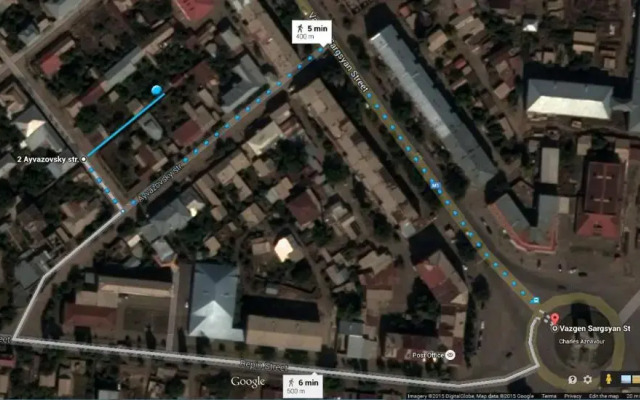Screen dimensions: 640x400
Task: Activate the Street View pegman
Action: tap(608, 379)
